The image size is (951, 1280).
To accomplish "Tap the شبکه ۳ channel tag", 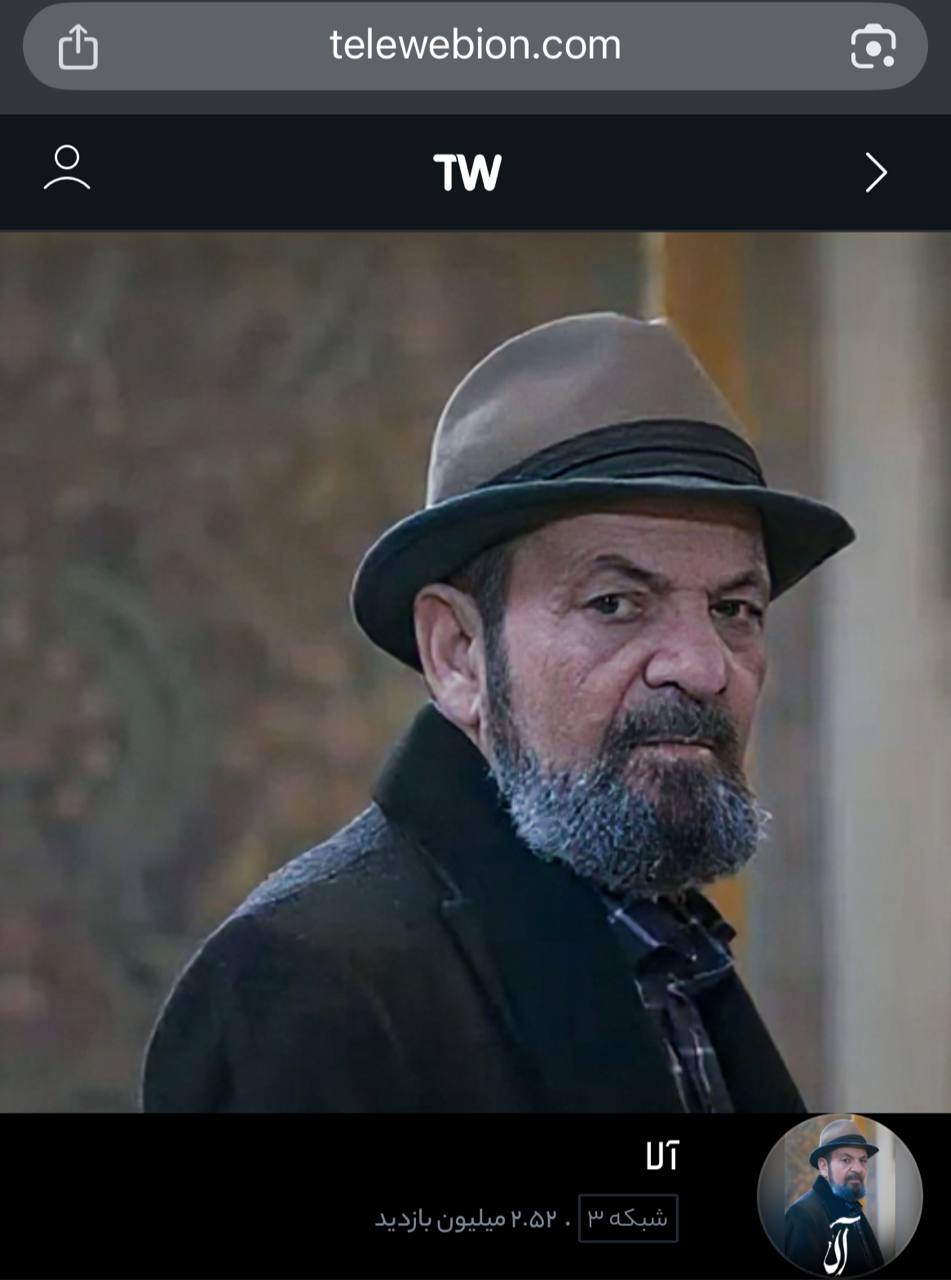I will [x=628, y=1218].
